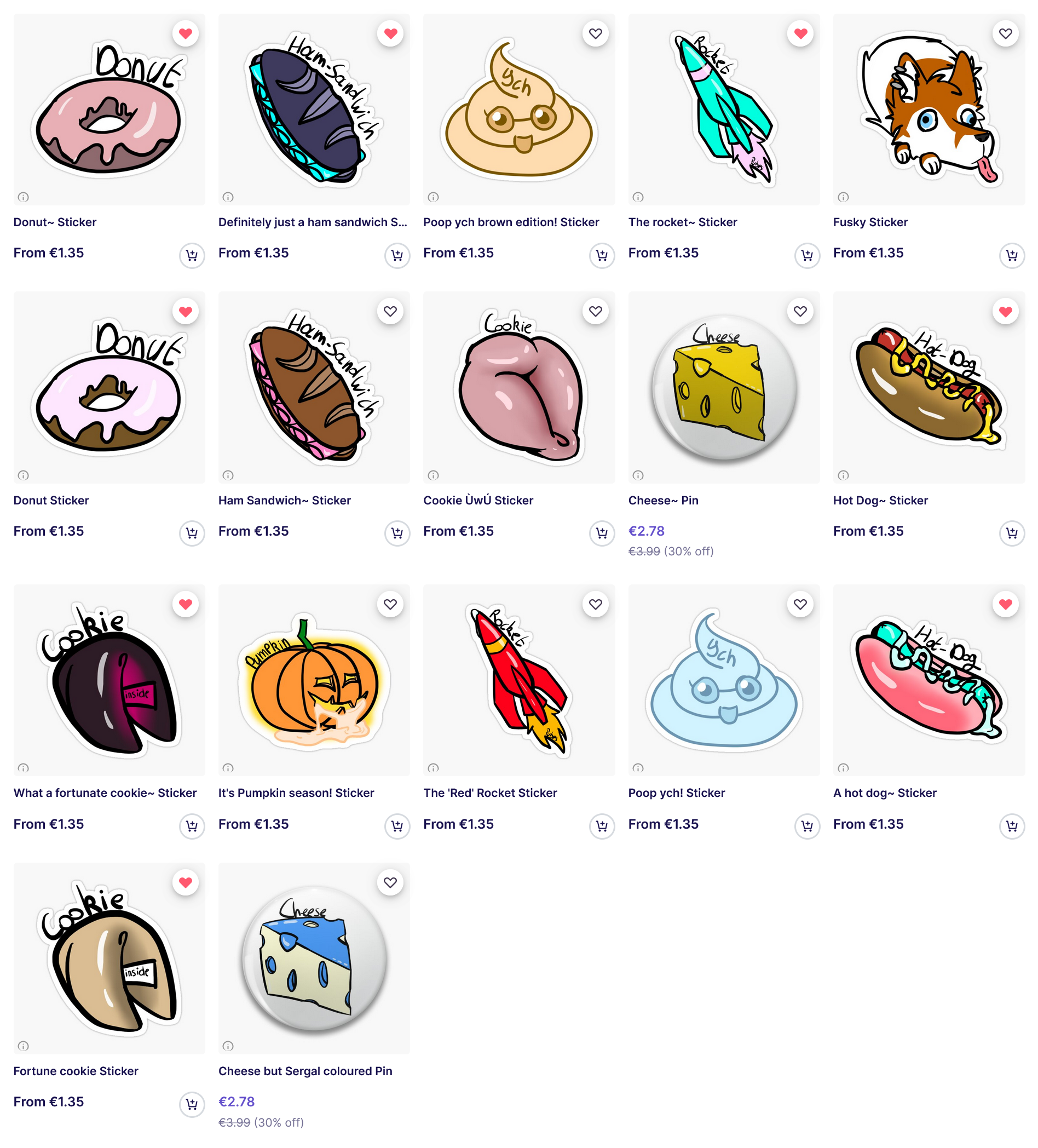Screen dimensions: 1038x1148
Task: Like the Fusky Sticker with the heart
Action: click(1005, 33)
